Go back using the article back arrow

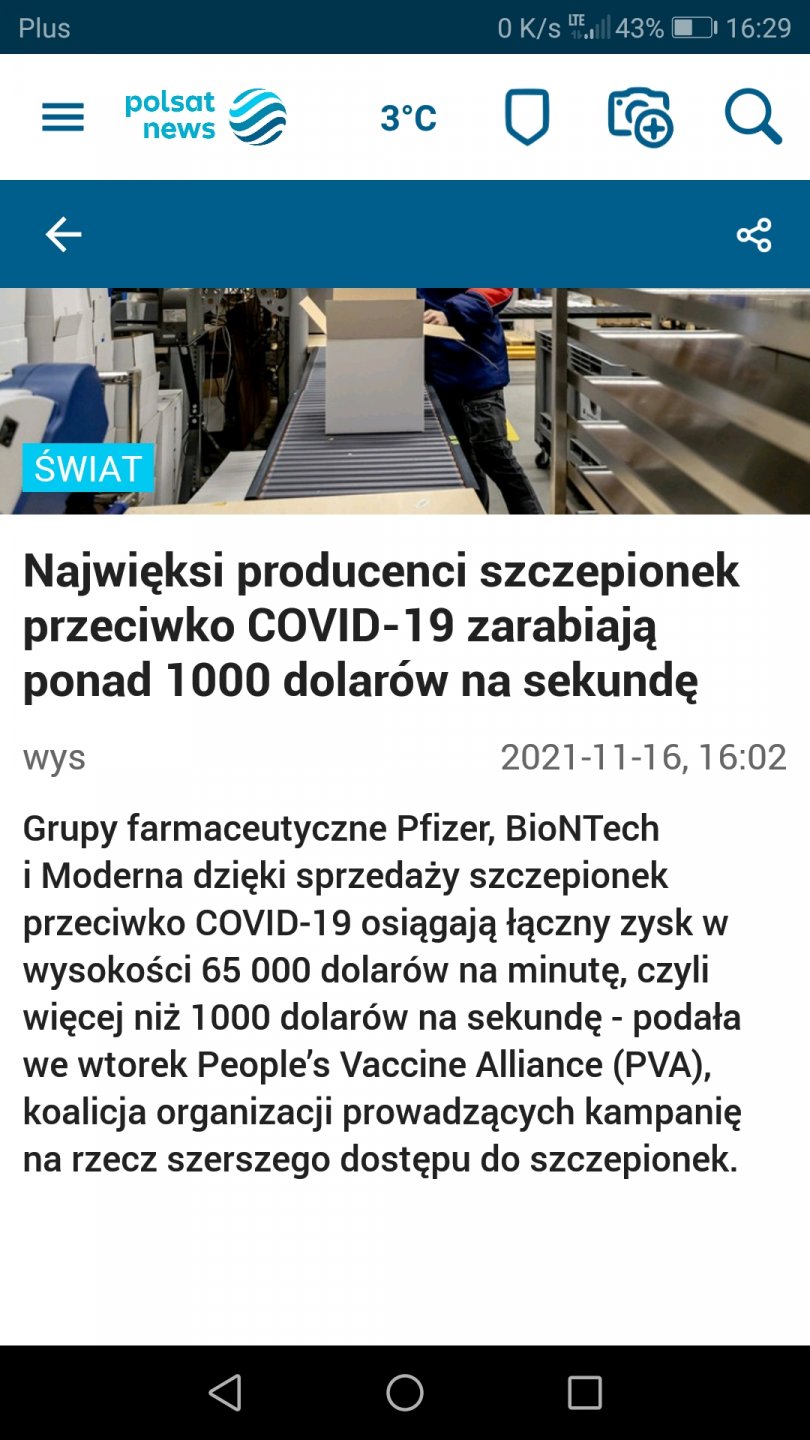(x=63, y=235)
